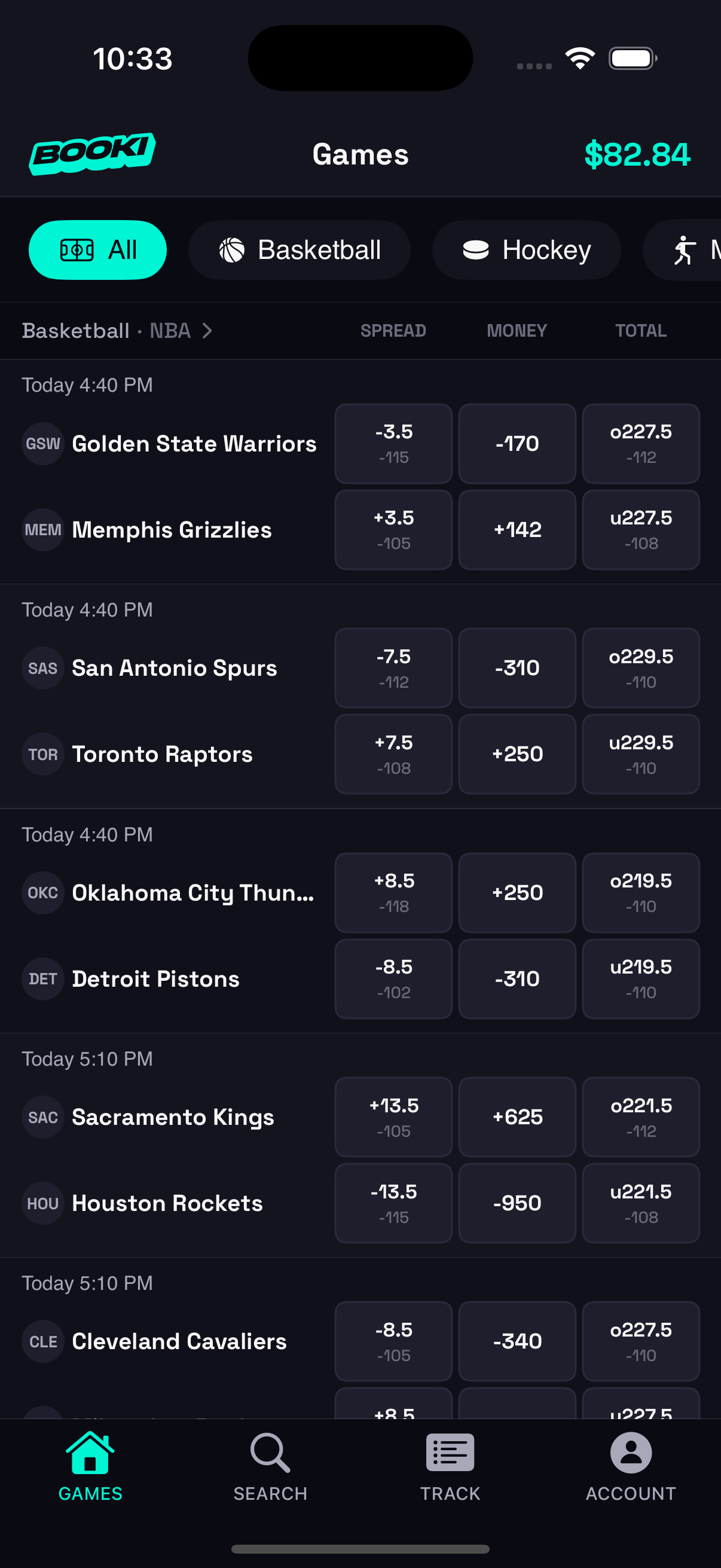Tap the OKC team badge
The image size is (721, 1568).
42,892
